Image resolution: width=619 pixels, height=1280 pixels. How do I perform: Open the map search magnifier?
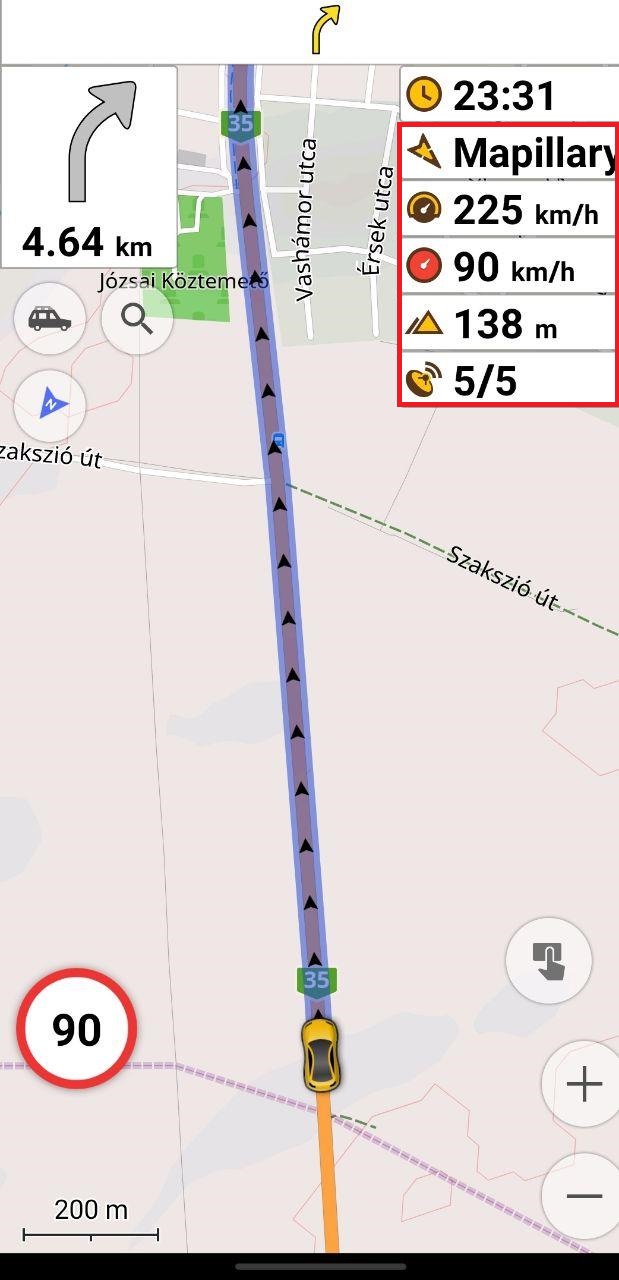tap(137, 319)
